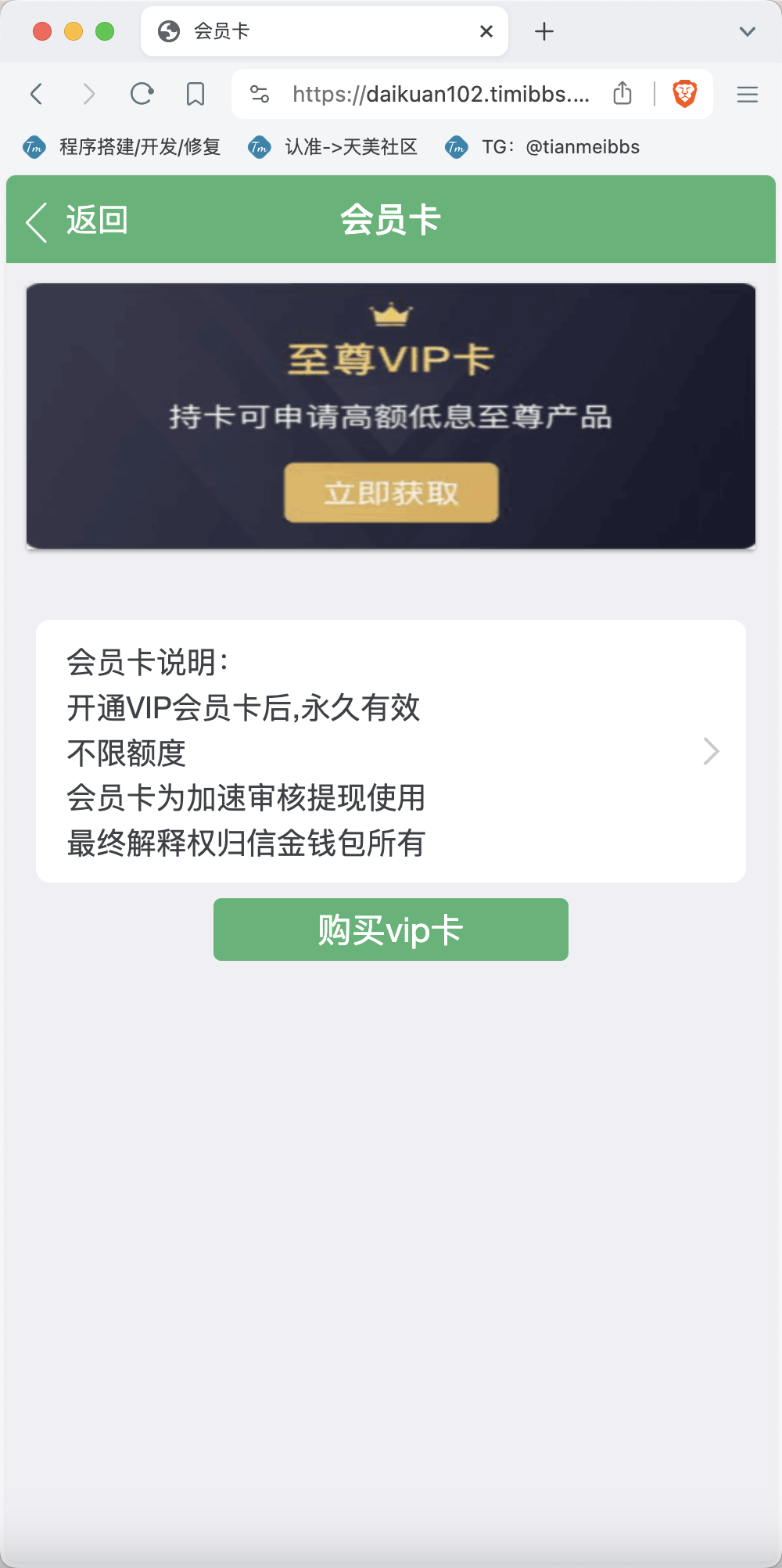Reload the current page

[x=142, y=95]
